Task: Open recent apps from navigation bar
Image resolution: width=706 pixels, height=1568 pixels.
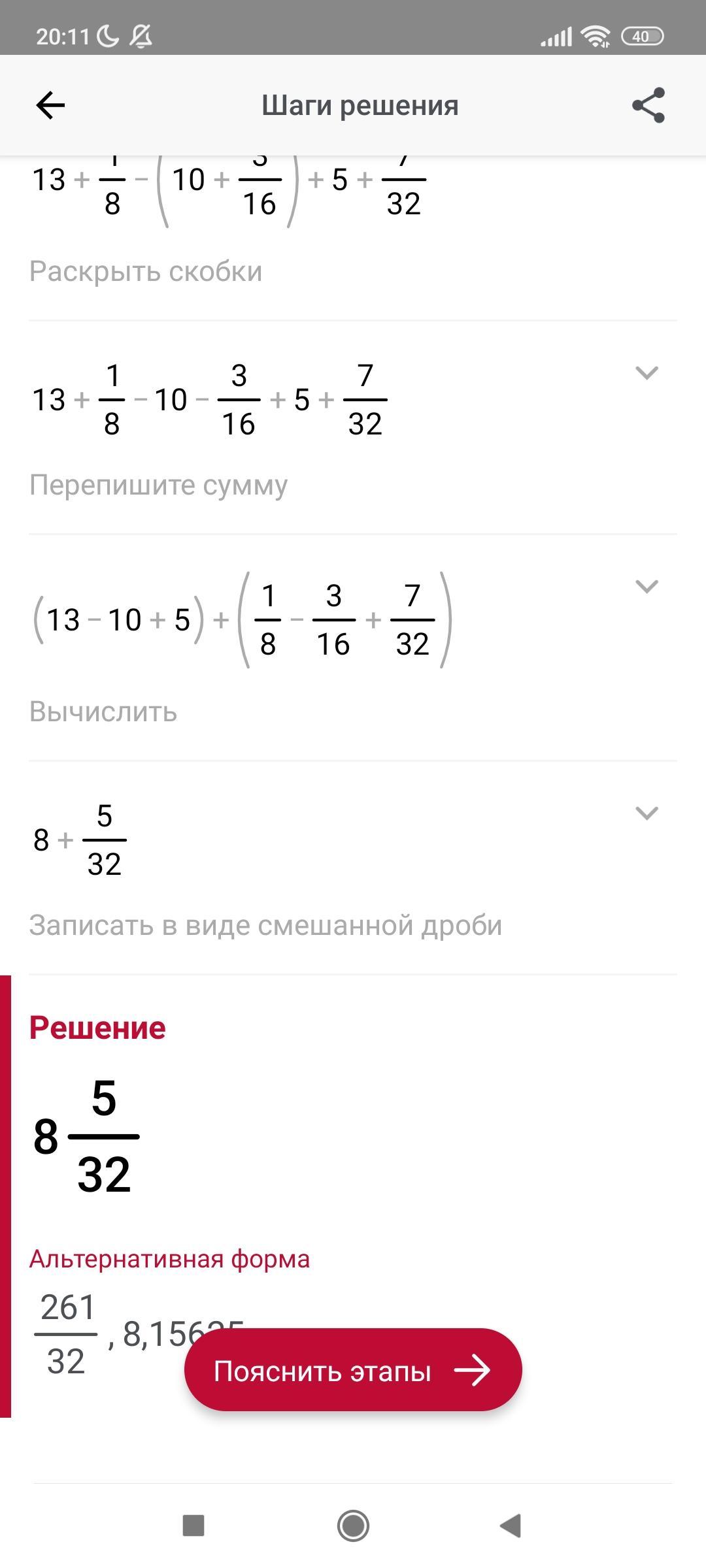Action: click(x=193, y=1526)
